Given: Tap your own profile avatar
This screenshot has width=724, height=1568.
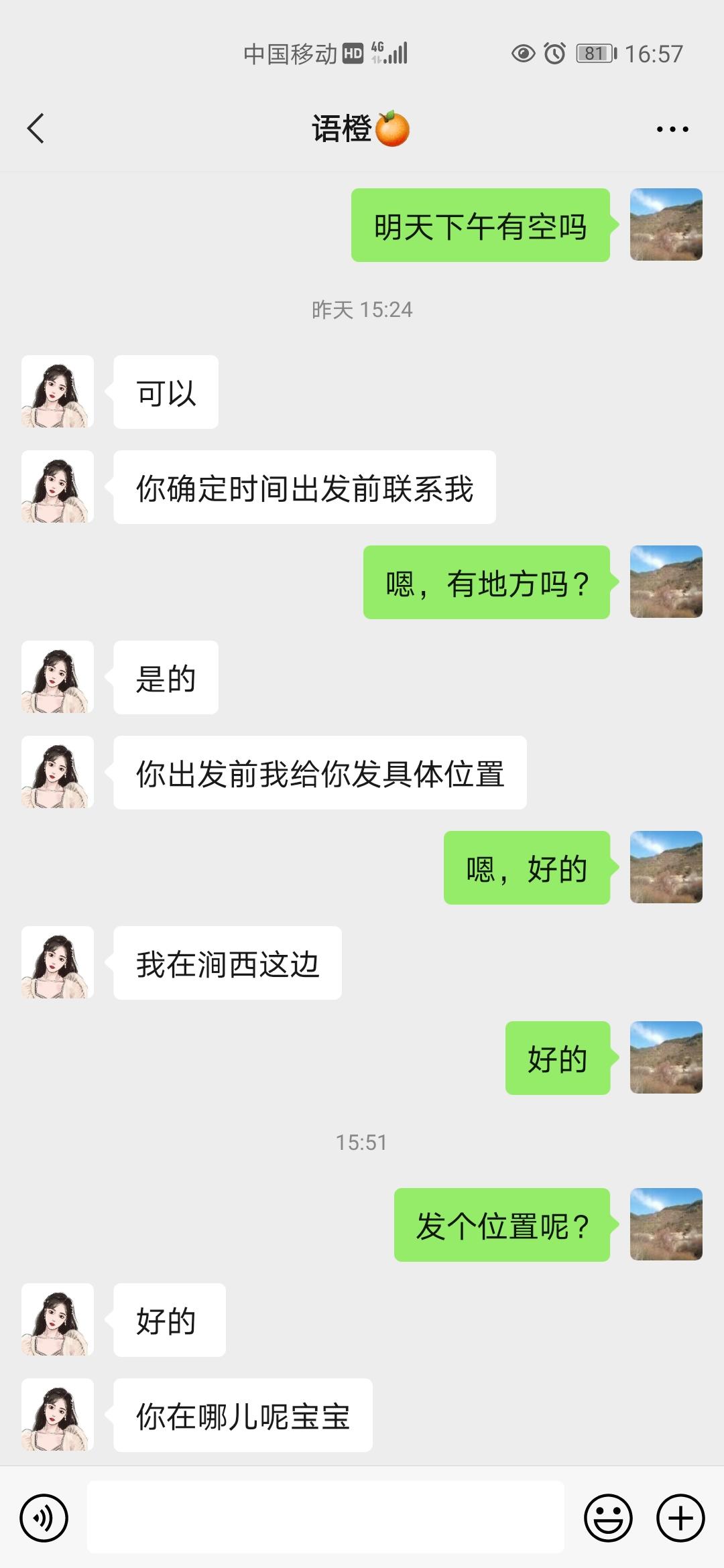Looking at the screenshot, I should pos(666,224).
